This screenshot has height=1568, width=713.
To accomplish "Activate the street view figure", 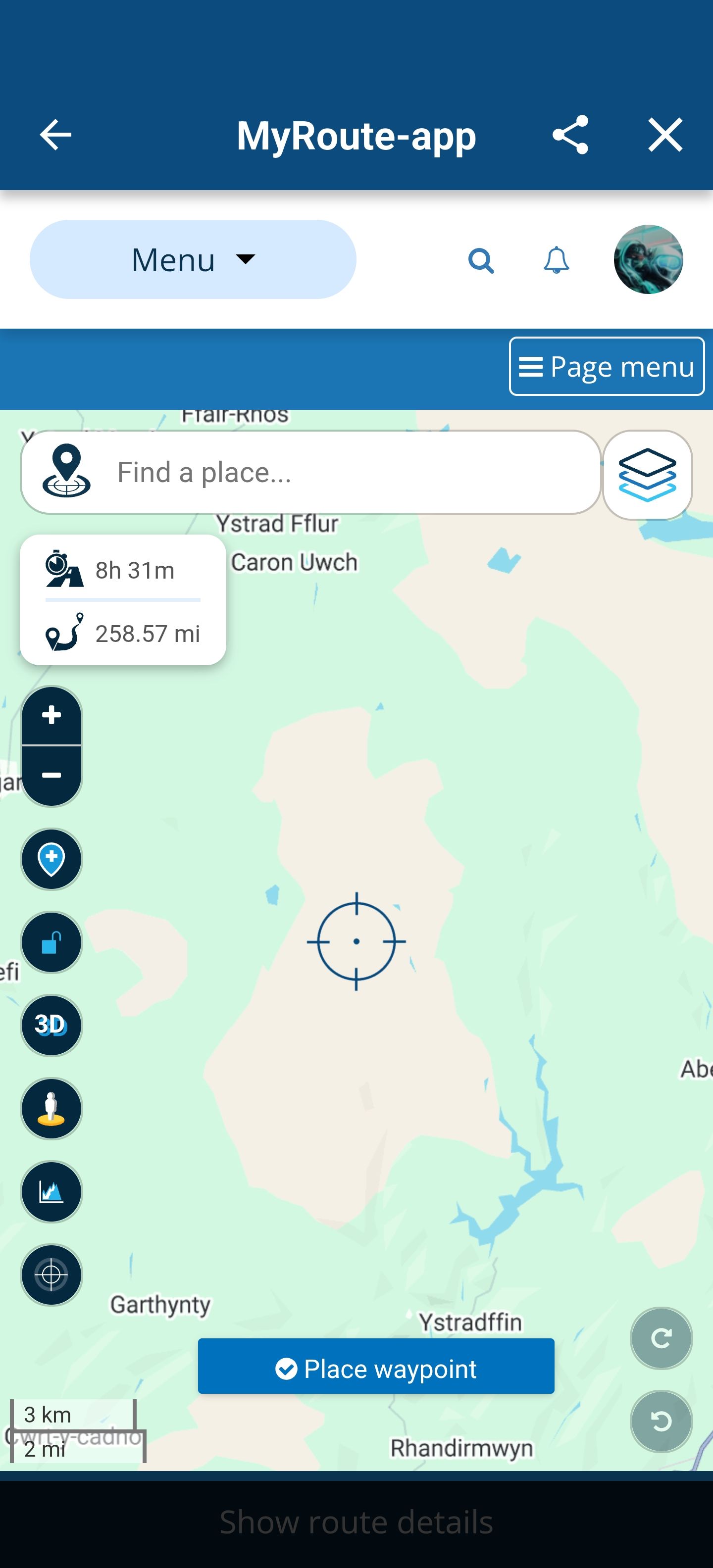I will (52, 1108).
